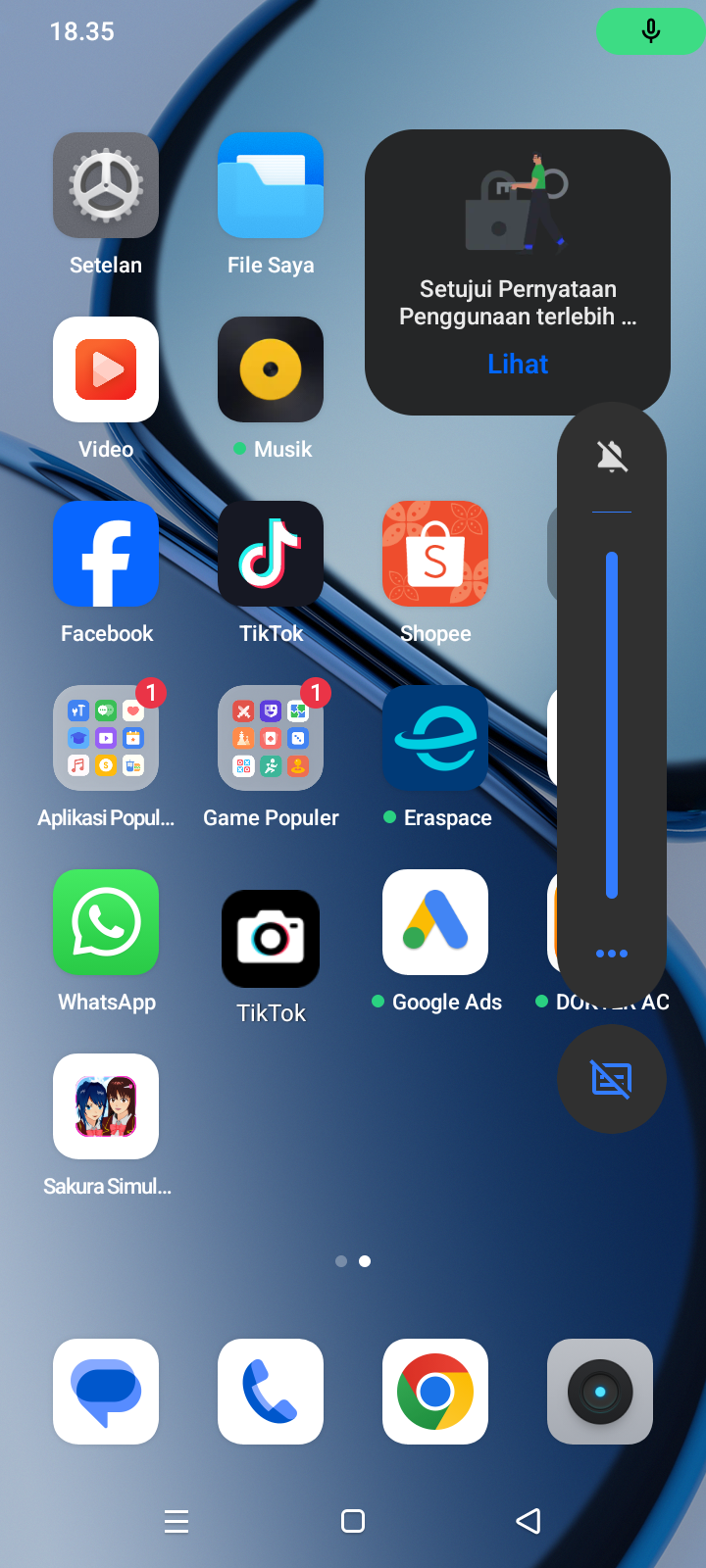
Task: Open WhatsApp
Action: [106, 922]
